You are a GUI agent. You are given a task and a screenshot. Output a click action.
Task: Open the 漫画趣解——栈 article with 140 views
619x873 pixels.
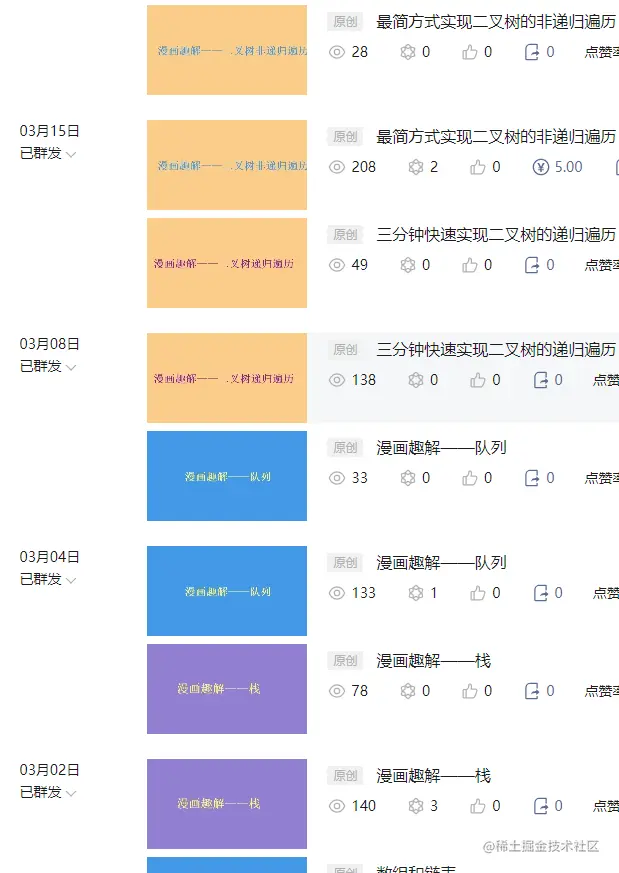click(x=433, y=776)
